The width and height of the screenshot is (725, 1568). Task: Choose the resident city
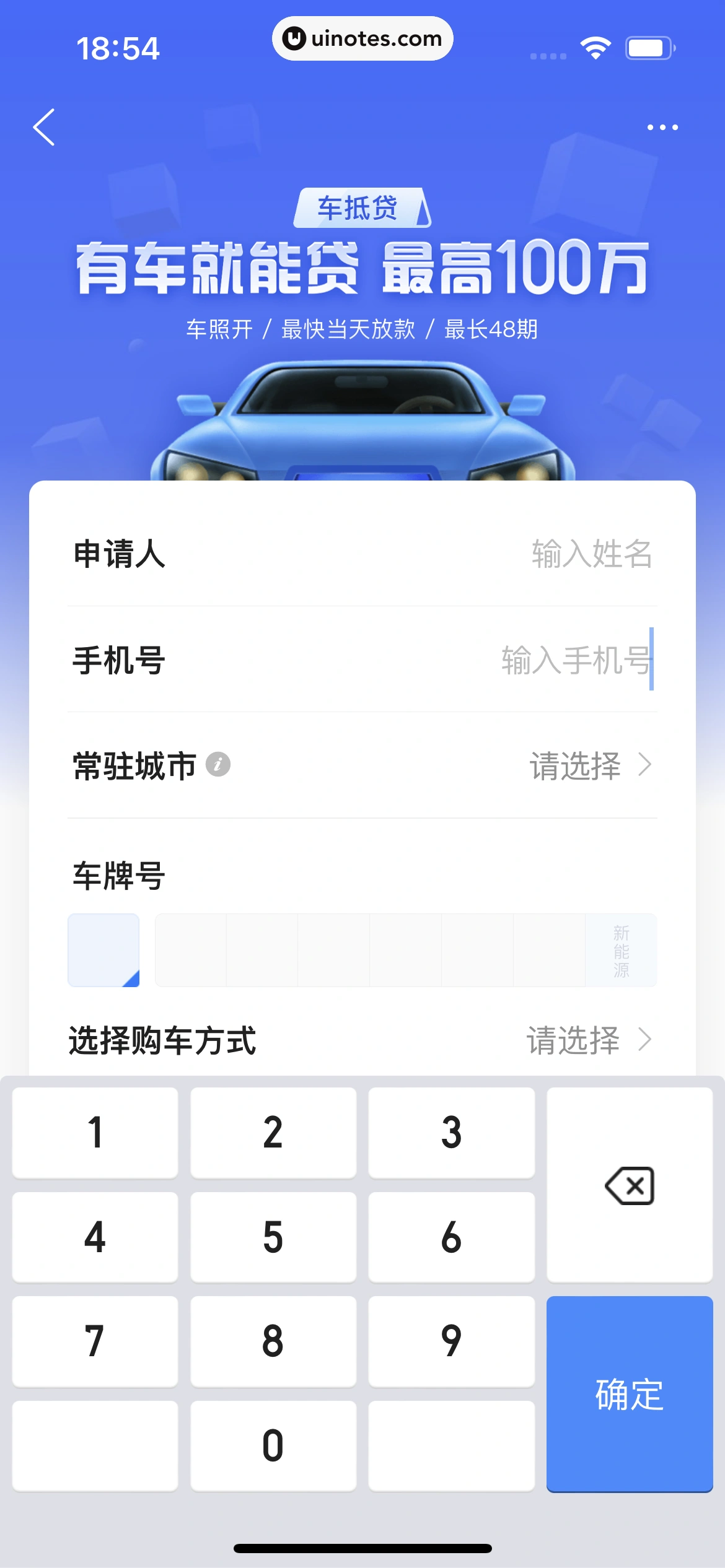(x=589, y=766)
